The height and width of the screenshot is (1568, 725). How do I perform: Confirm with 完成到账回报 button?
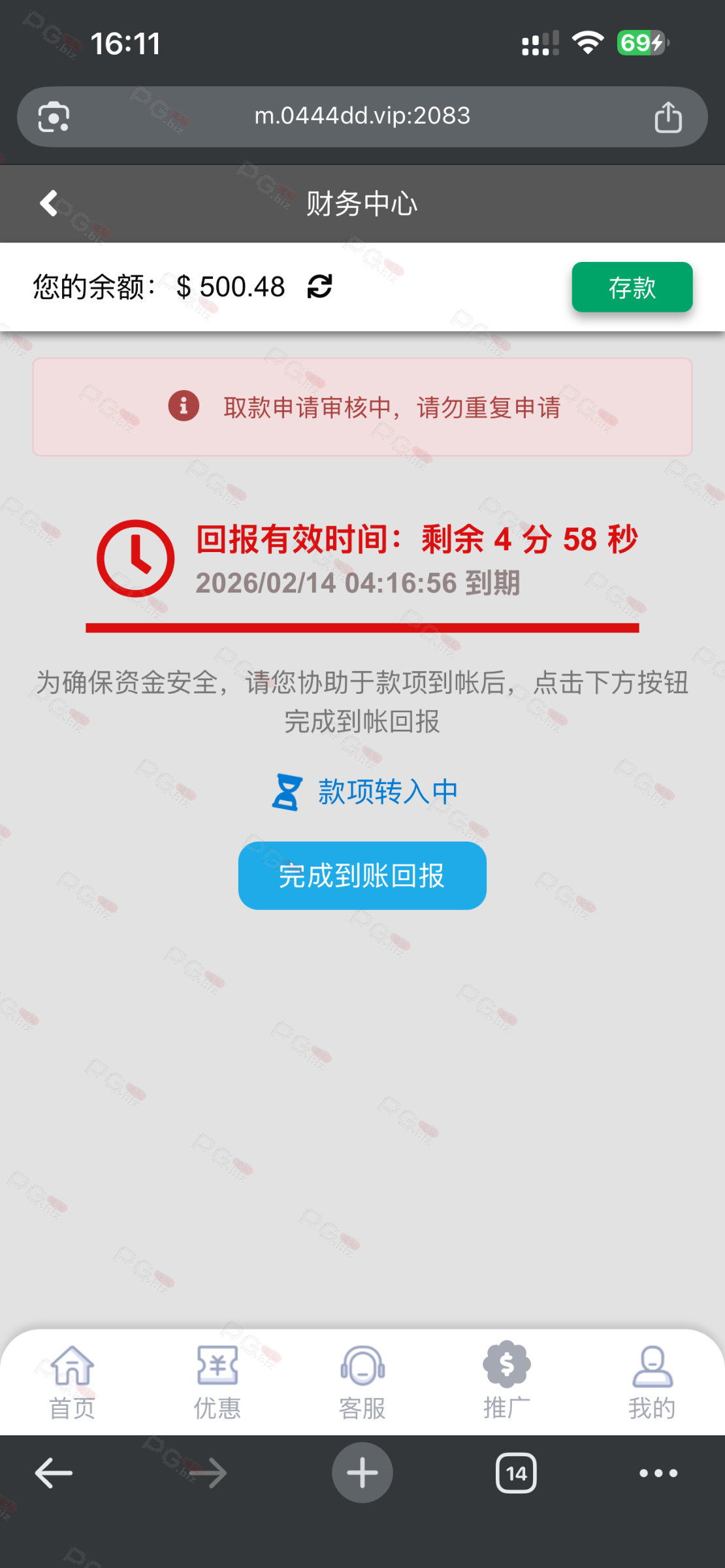coord(362,875)
